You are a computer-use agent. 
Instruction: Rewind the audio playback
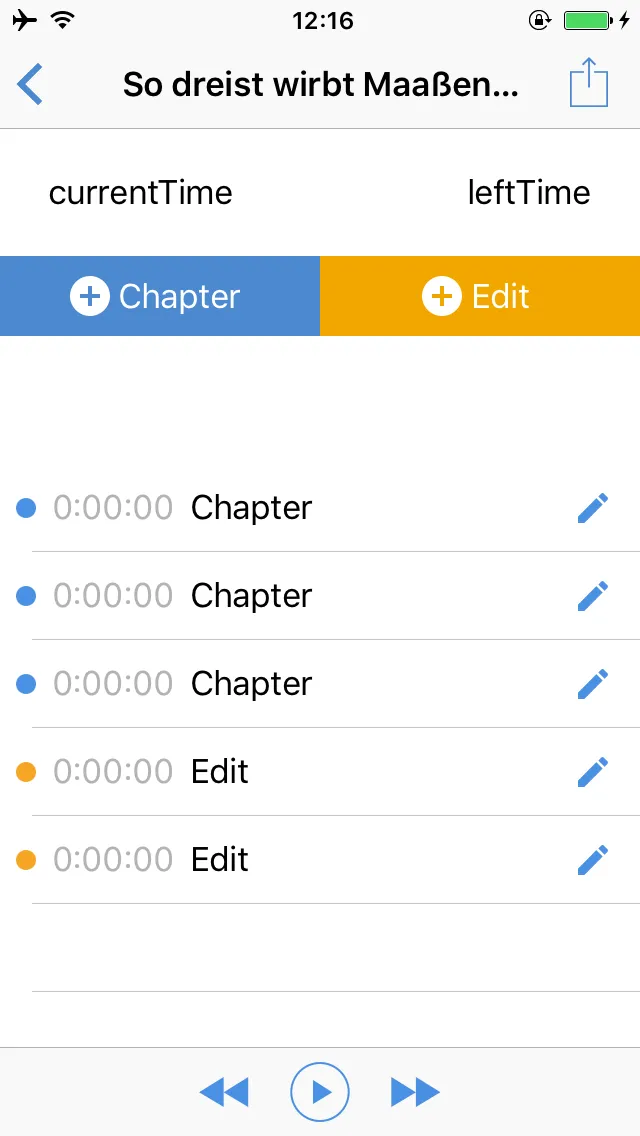(224, 1092)
